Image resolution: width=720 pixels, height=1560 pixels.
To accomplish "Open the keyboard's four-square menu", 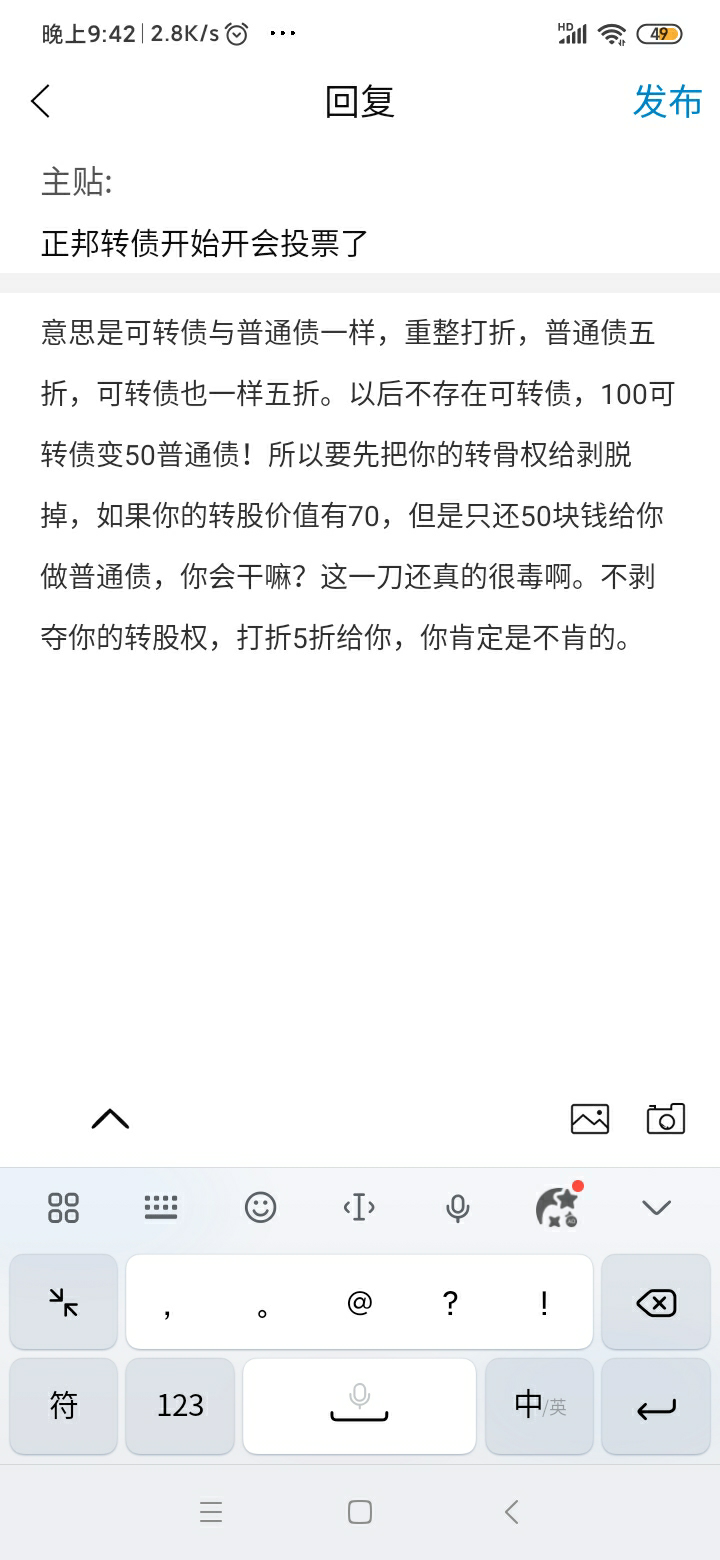I will 63,1207.
